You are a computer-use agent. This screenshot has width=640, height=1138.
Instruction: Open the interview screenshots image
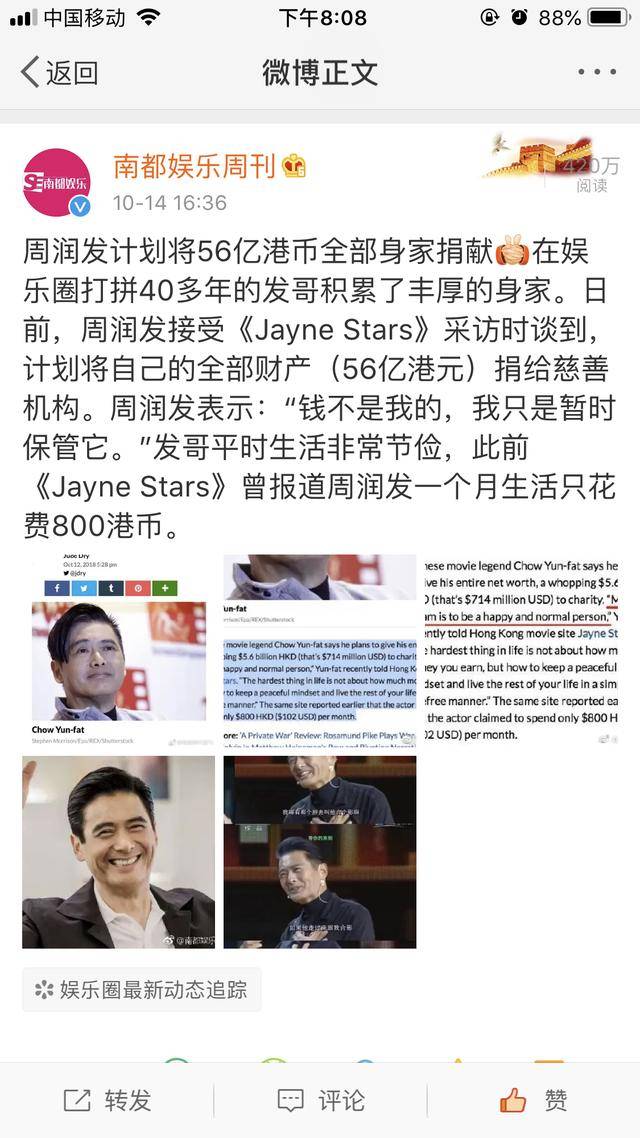coord(320,851)
